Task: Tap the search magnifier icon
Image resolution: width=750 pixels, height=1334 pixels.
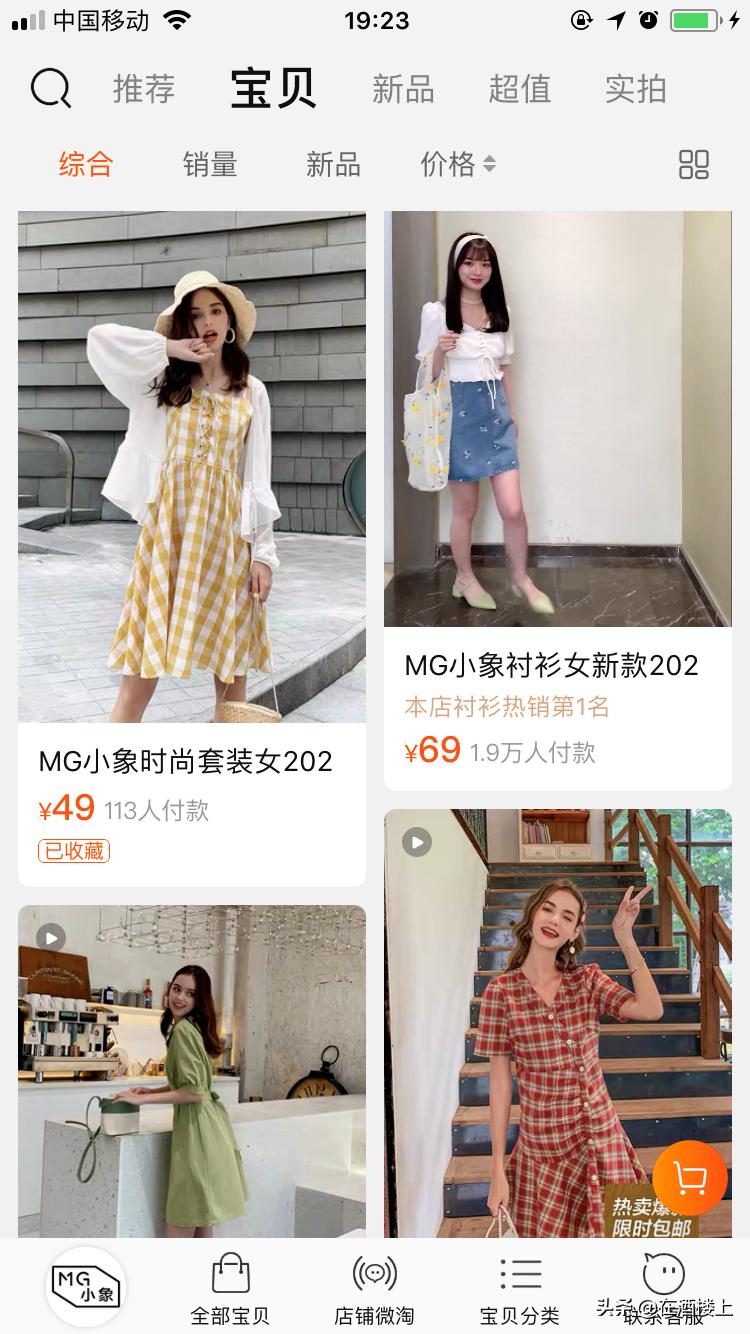Action: [51, 88]
